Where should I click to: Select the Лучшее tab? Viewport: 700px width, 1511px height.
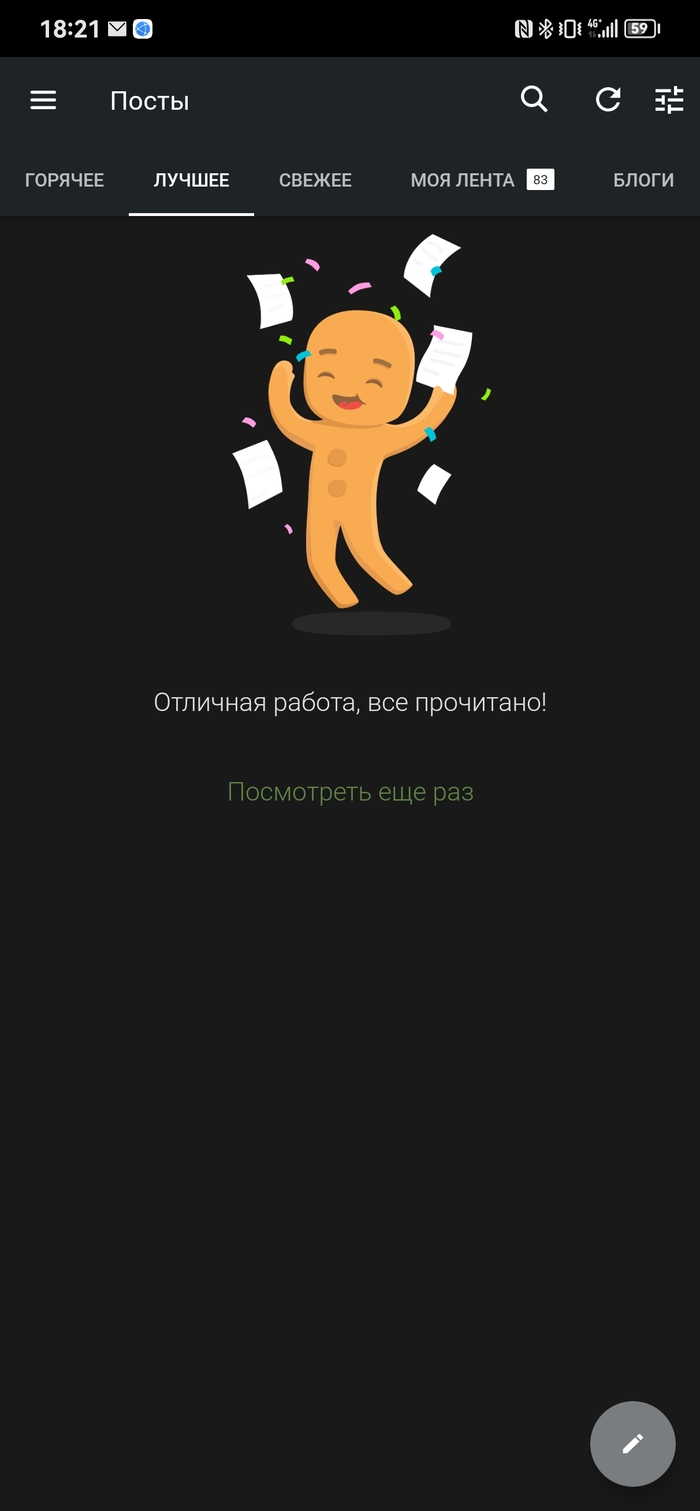coord(191,180)
